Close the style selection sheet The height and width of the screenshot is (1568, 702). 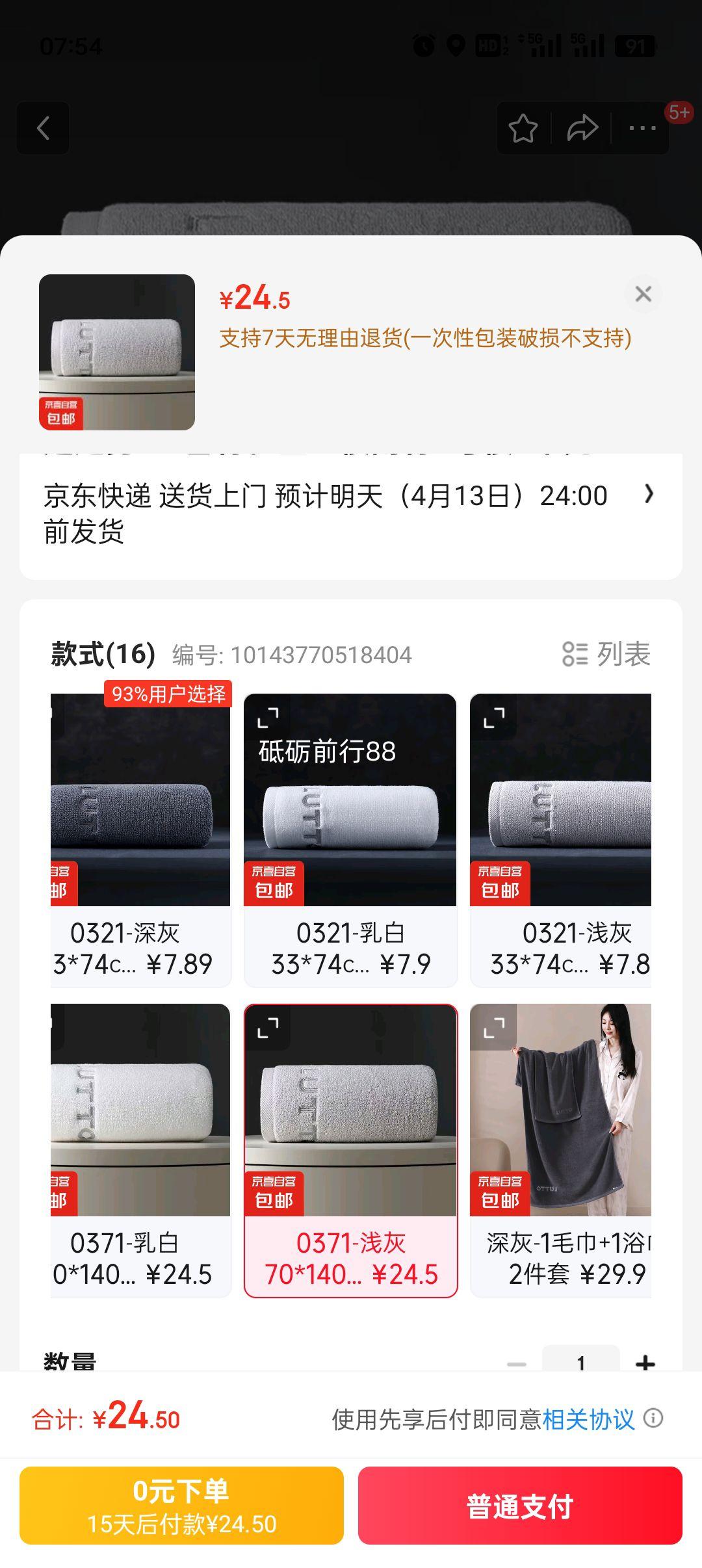643,294
